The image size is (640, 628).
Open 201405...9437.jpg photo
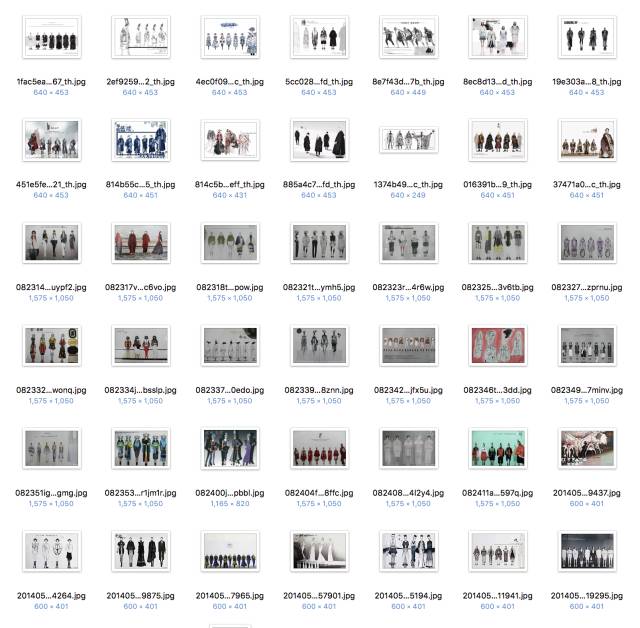[587, 449]
